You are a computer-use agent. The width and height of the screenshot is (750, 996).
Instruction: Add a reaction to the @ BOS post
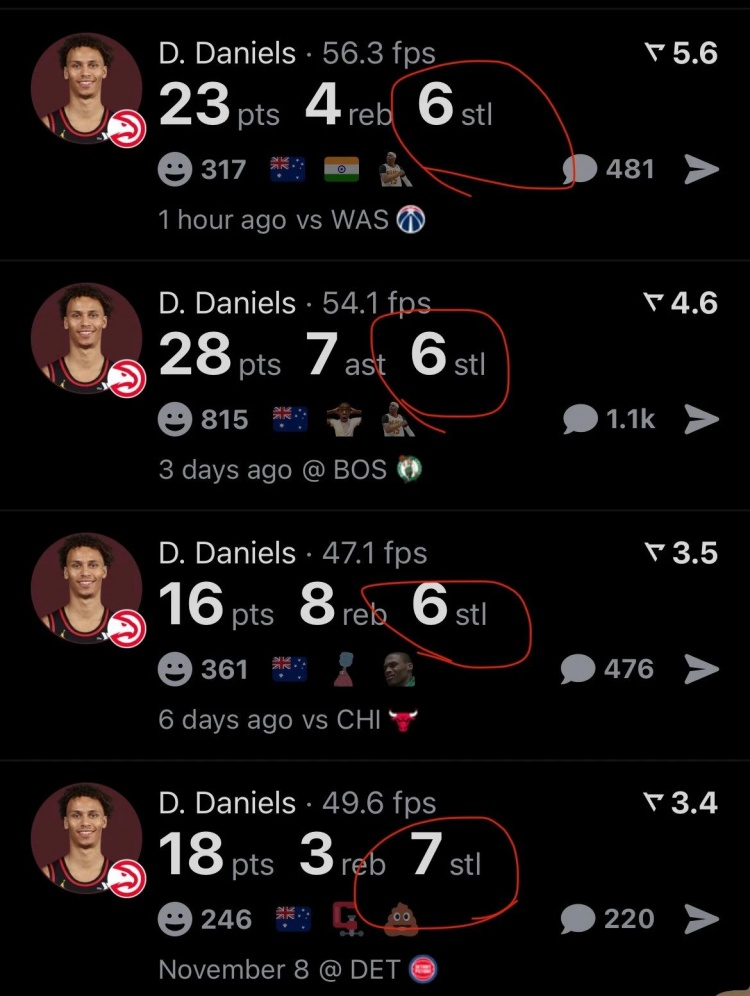click(175, 419)
